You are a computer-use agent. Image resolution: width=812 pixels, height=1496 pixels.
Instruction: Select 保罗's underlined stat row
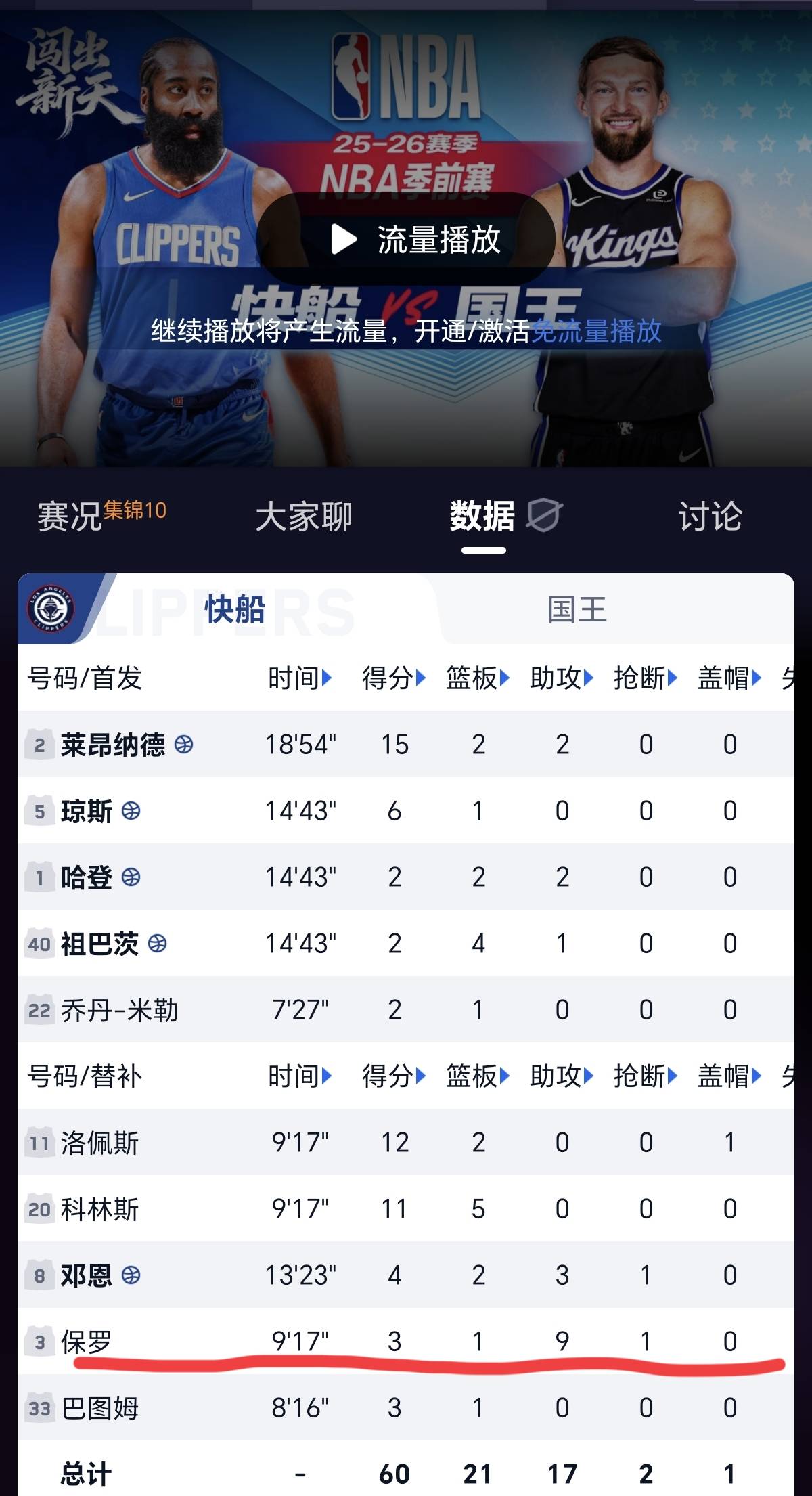[406, 1342]
